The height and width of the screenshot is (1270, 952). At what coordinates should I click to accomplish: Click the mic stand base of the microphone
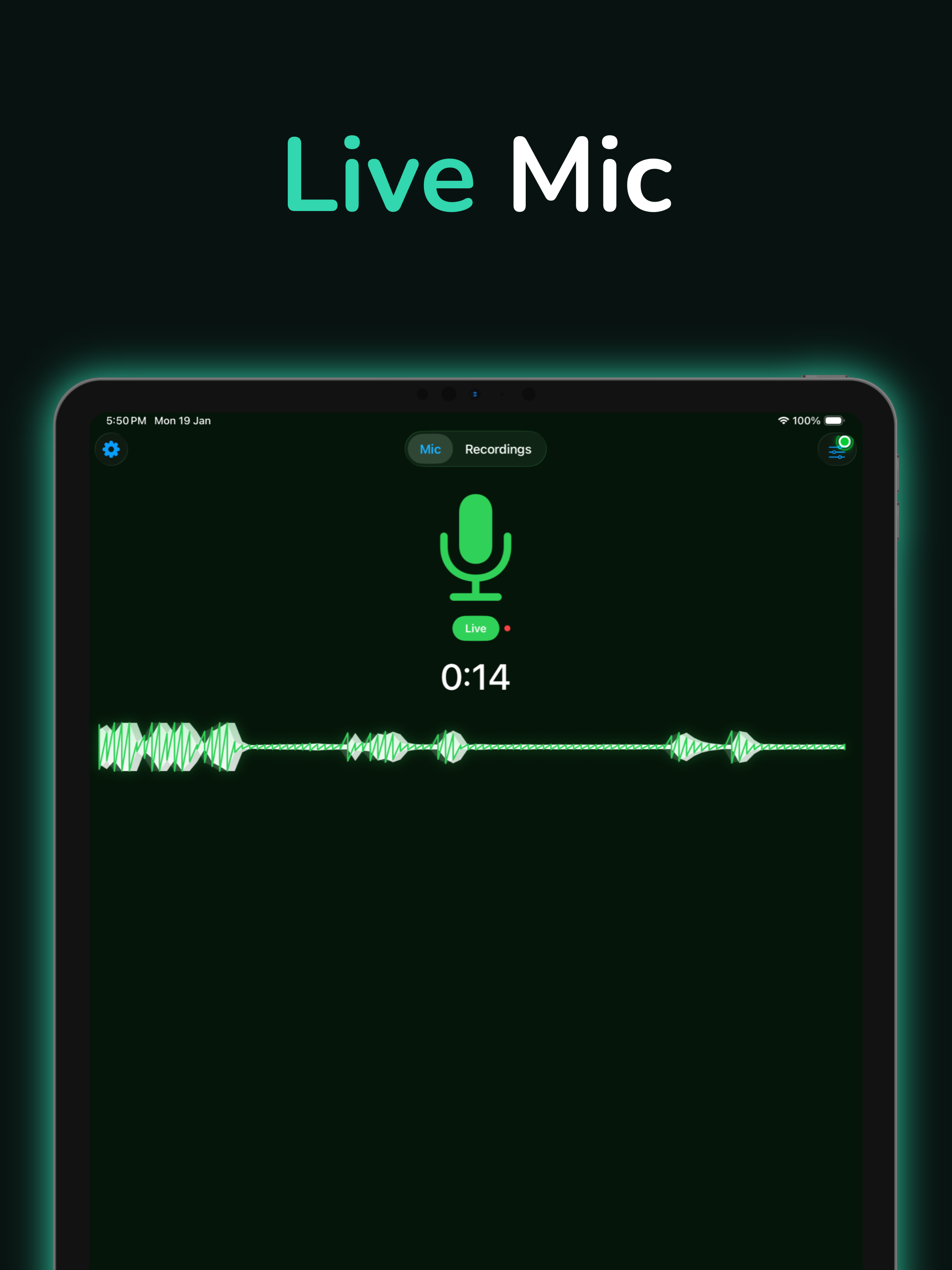(x=476, y=597)
